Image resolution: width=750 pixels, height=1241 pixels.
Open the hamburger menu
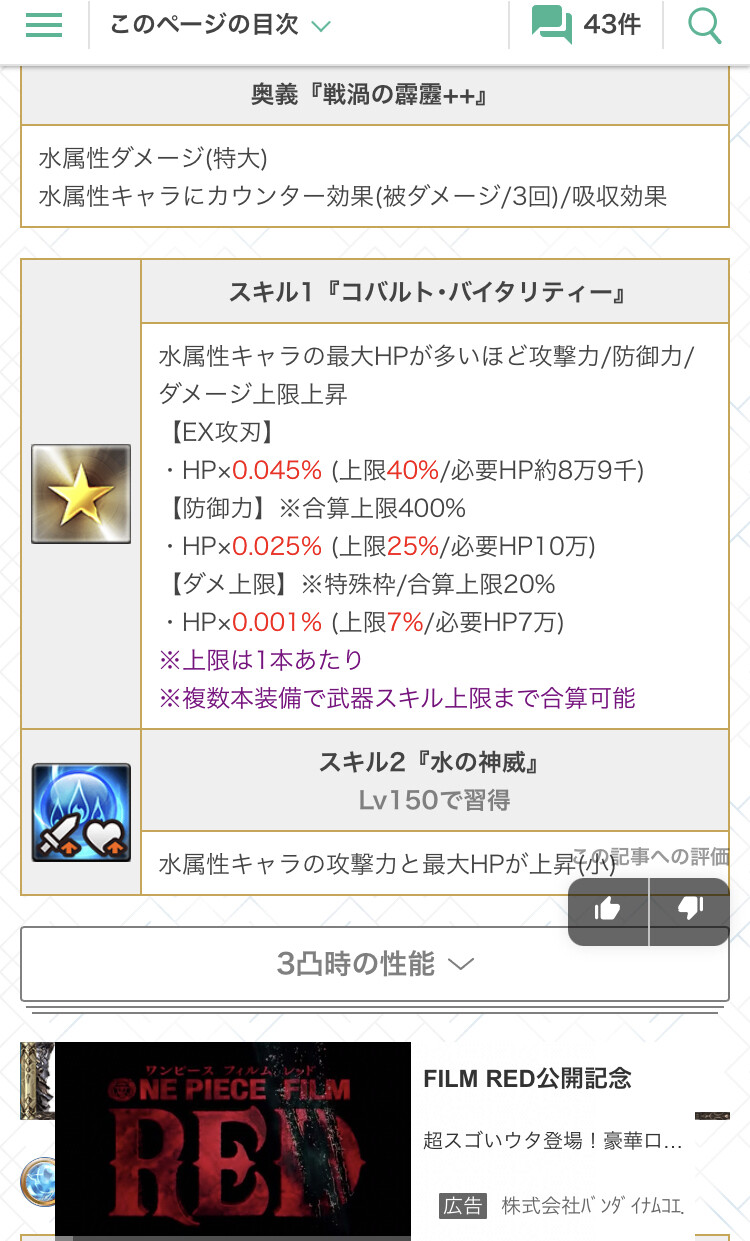tap(44, 26)
